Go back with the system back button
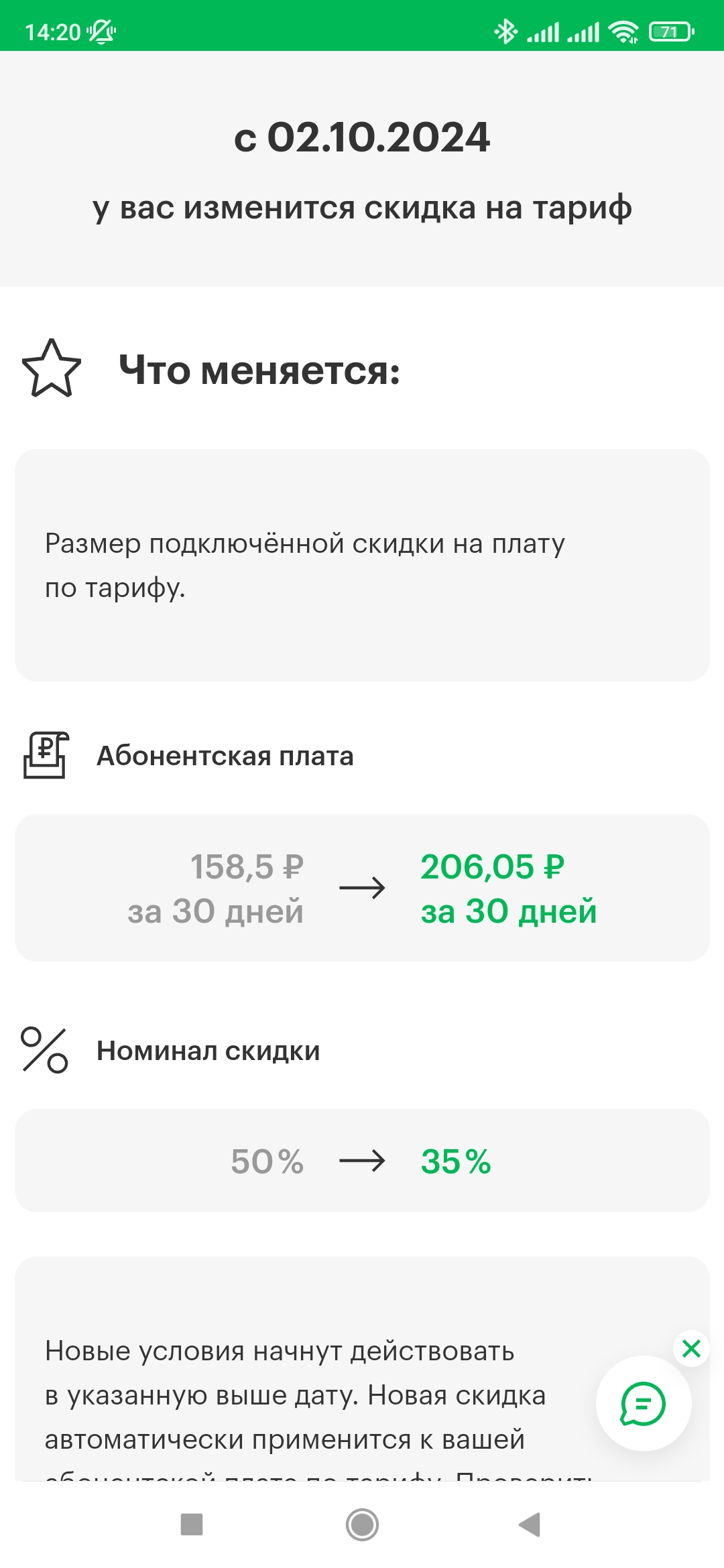This screenshot has width=724, height=1568. point(530,1524)
